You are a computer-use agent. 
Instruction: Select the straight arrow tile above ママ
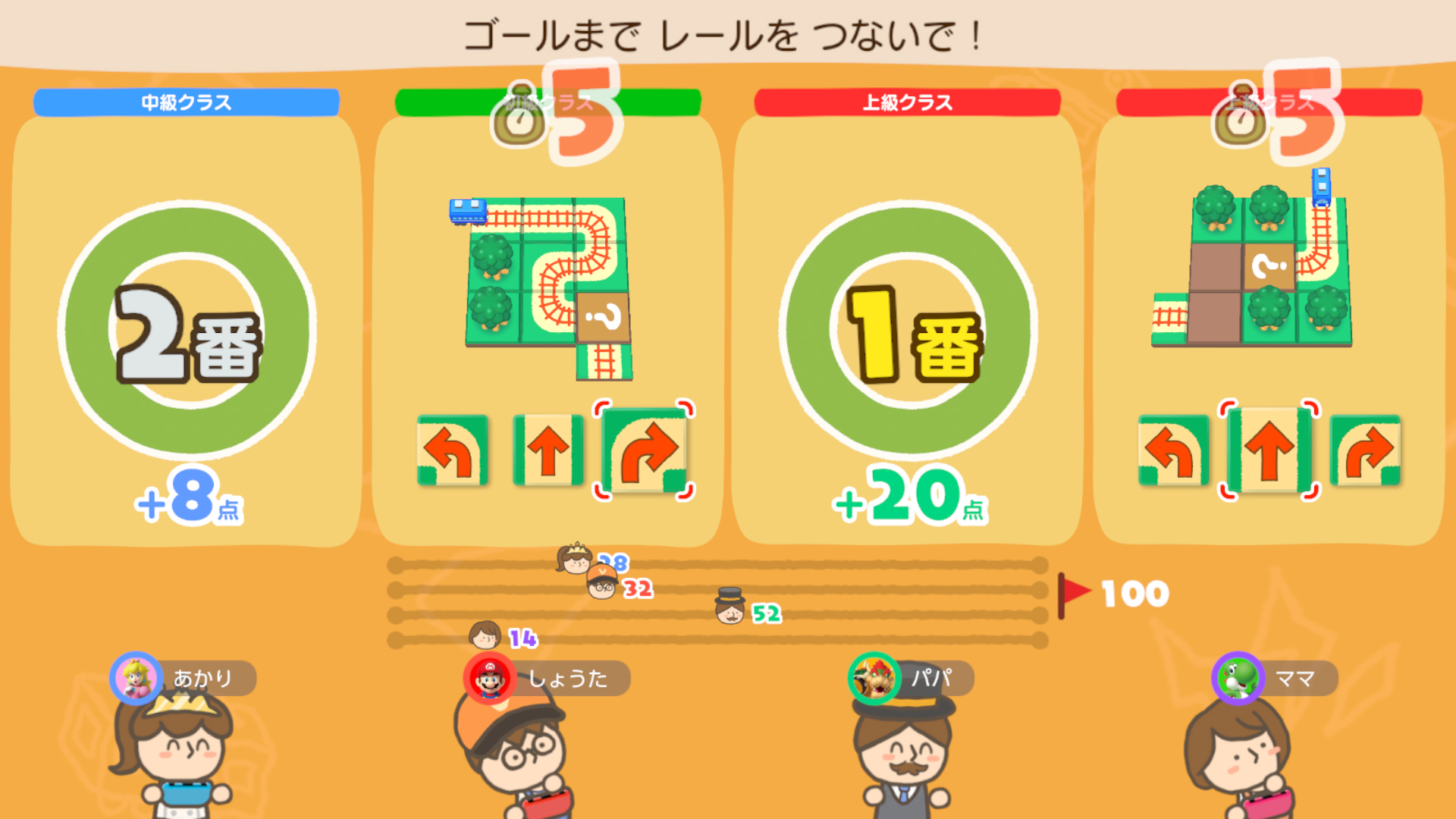[x=1269, y=450]
